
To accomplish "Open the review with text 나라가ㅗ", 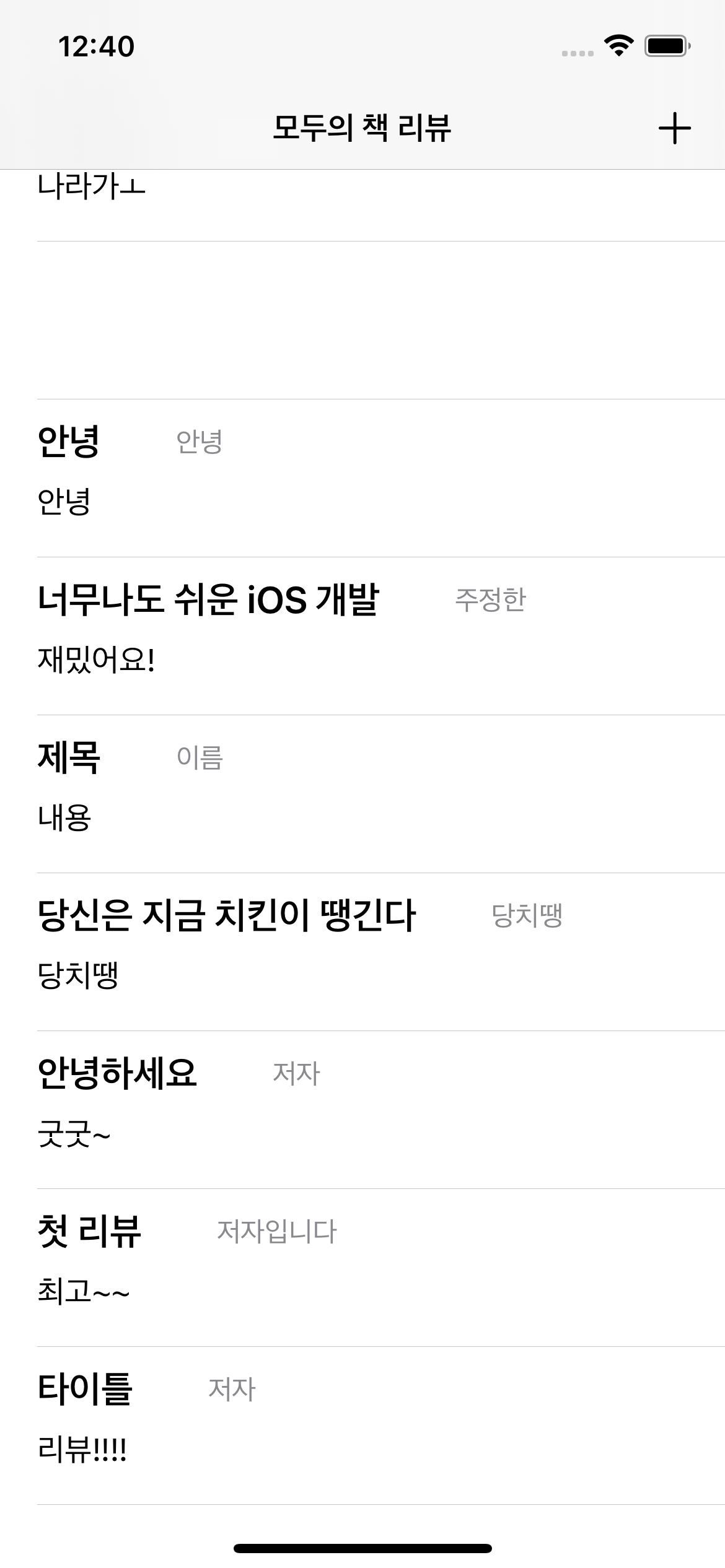I will coord(362,205).
